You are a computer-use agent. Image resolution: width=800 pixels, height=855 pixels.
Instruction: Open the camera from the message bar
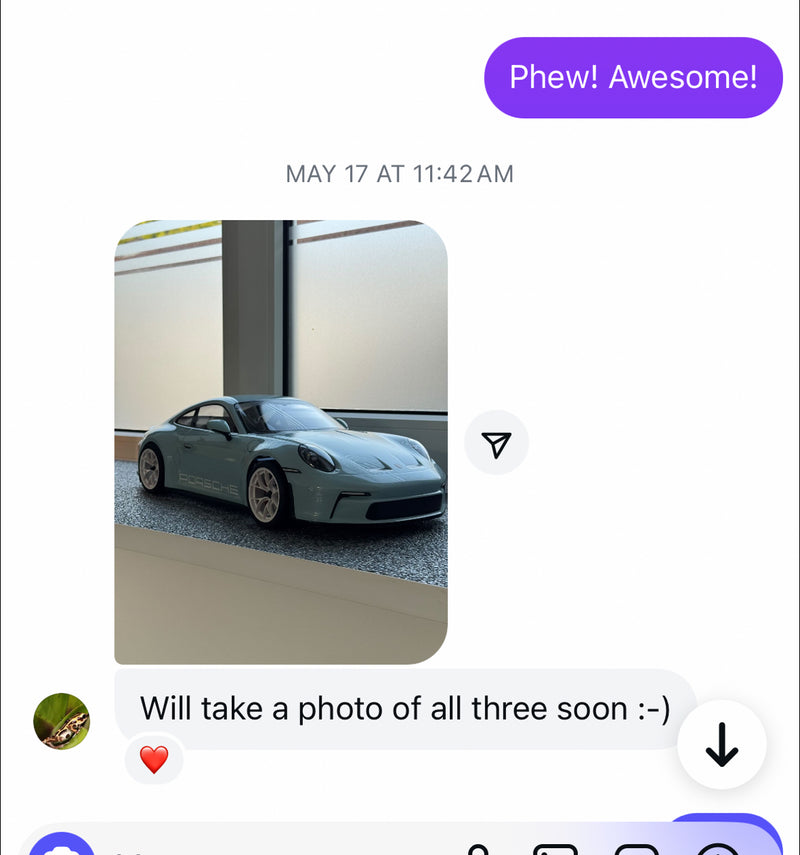[x=62, y=845]
